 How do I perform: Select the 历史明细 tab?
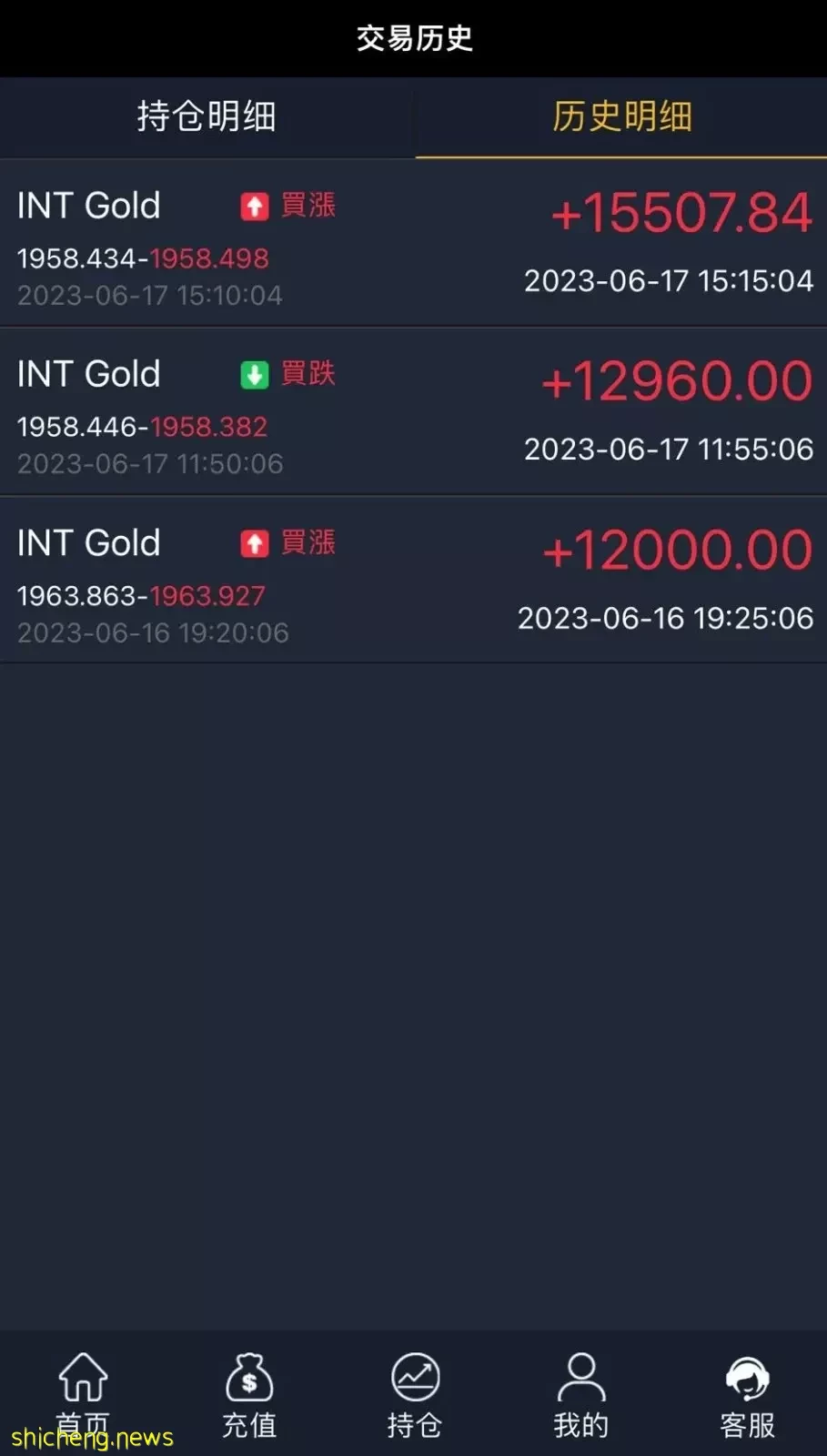point(621,116)
